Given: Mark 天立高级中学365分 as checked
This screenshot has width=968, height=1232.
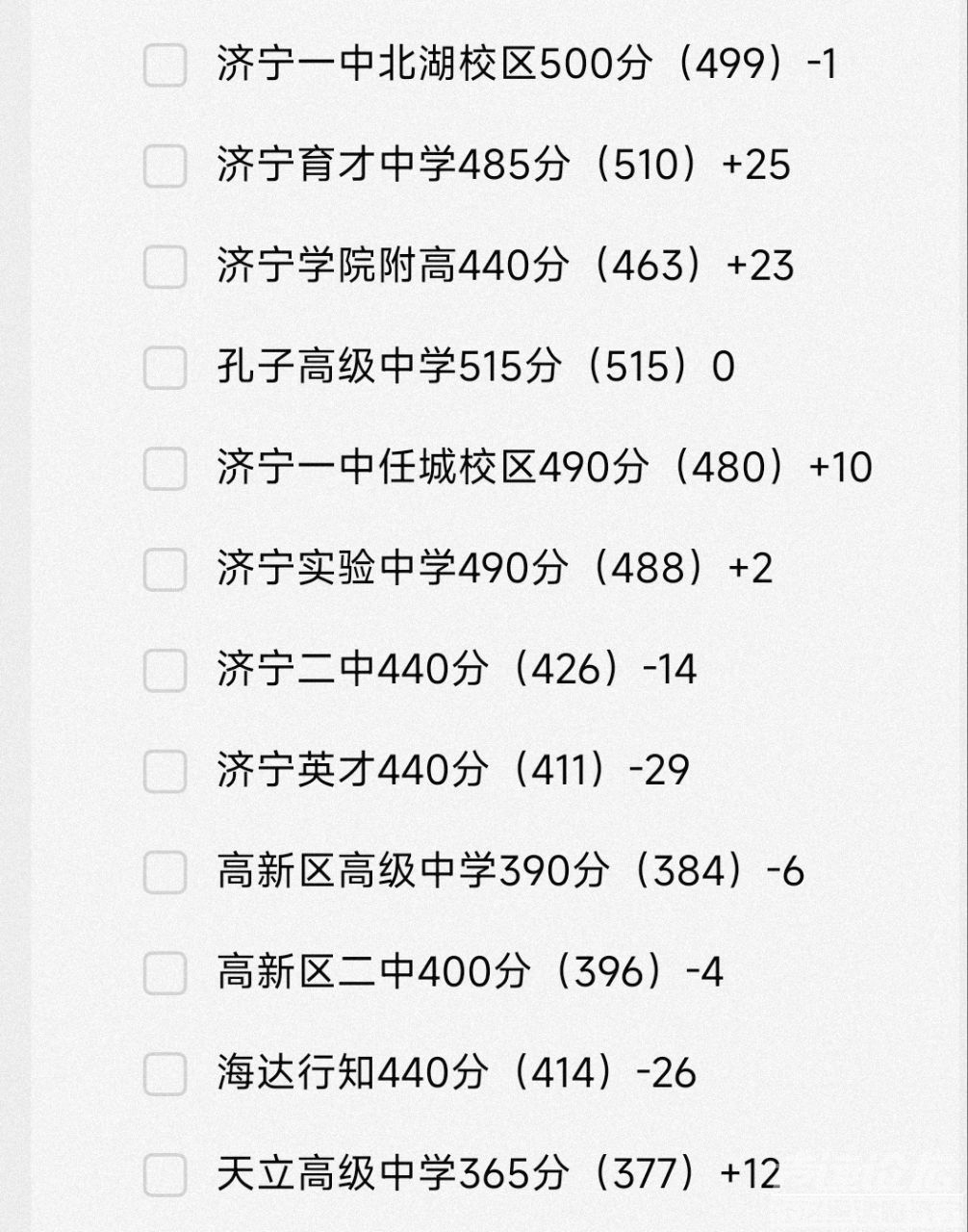Looking at the screenshot, I should [x=165, y=1175].
